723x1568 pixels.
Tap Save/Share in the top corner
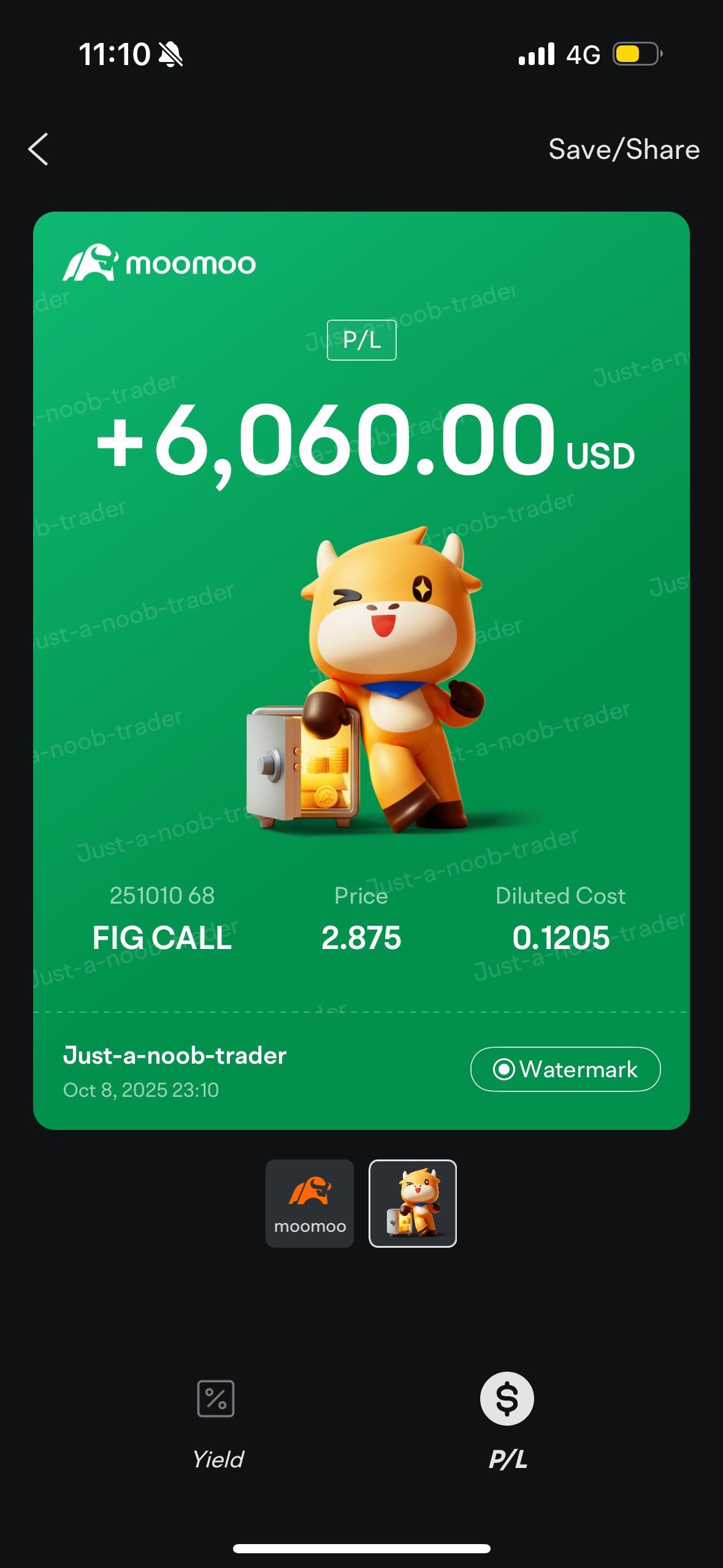(624, 149)
